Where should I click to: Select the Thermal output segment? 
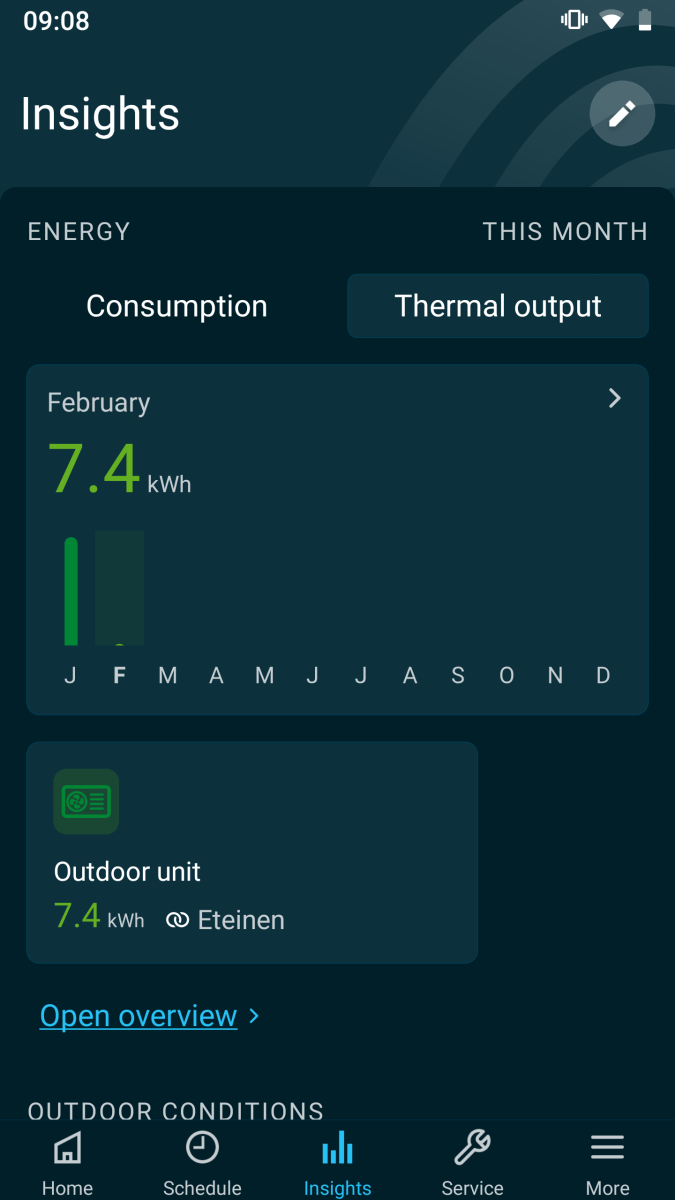(x=498, y=306)
